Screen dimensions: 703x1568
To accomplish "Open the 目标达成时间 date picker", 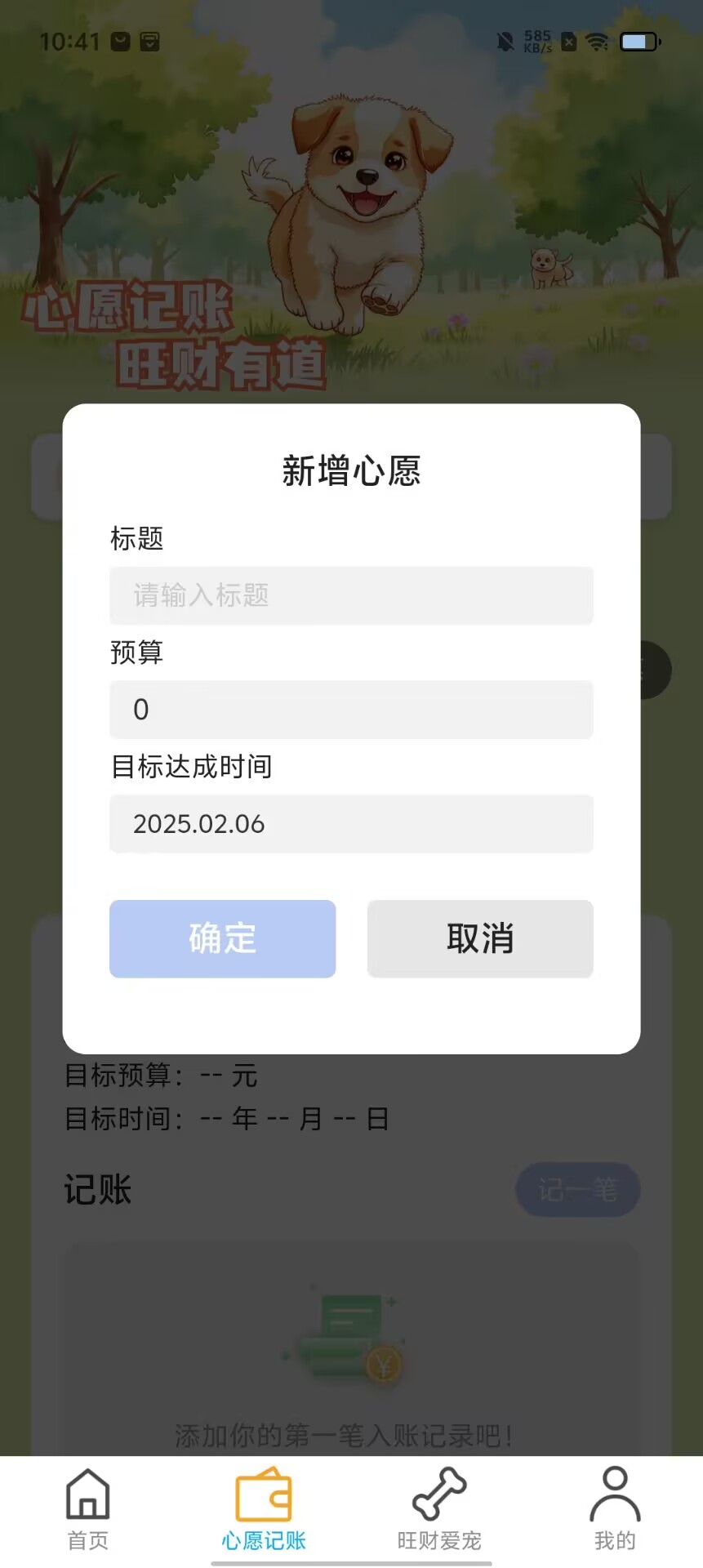I will [x=351, y=824].
